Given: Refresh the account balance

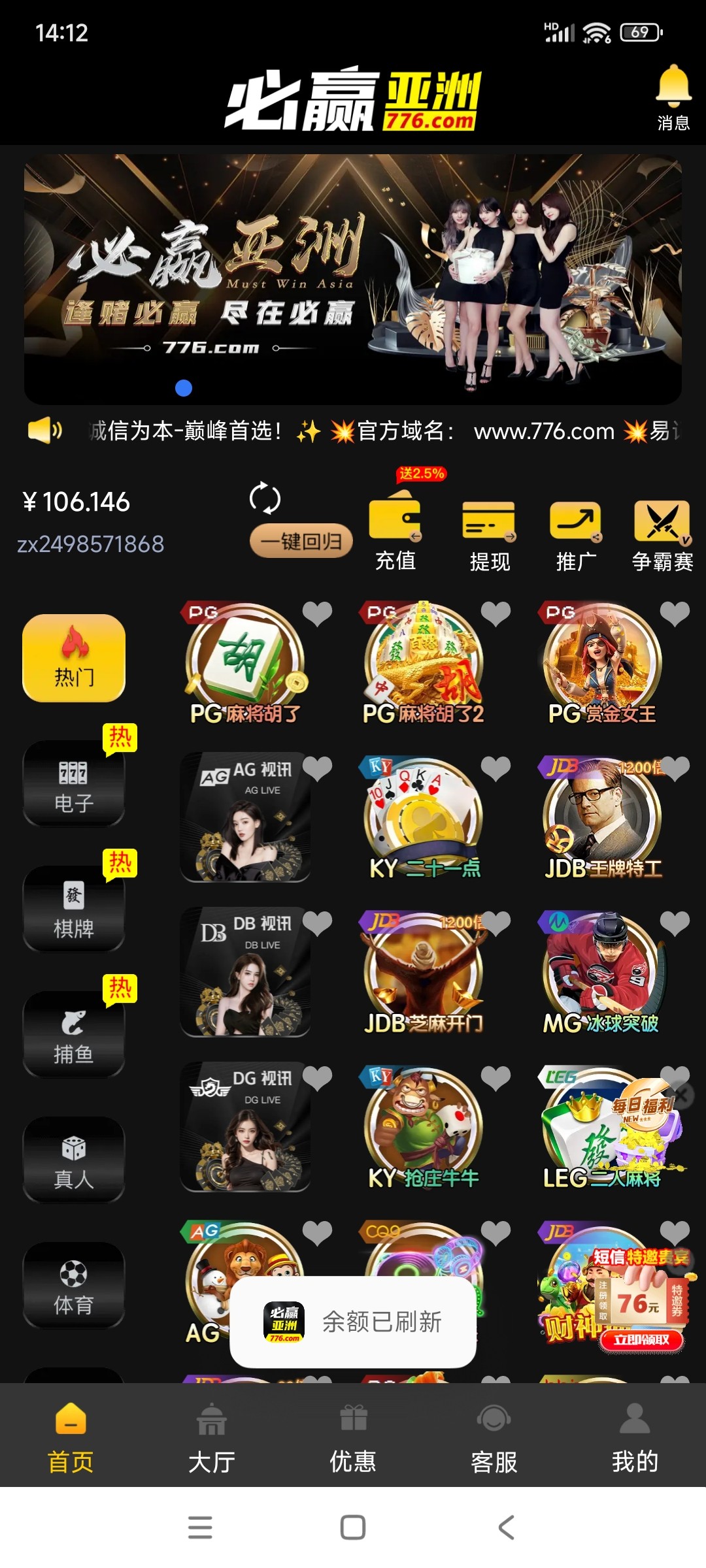Looking at the screenshot, I should (x=265, y=499).
